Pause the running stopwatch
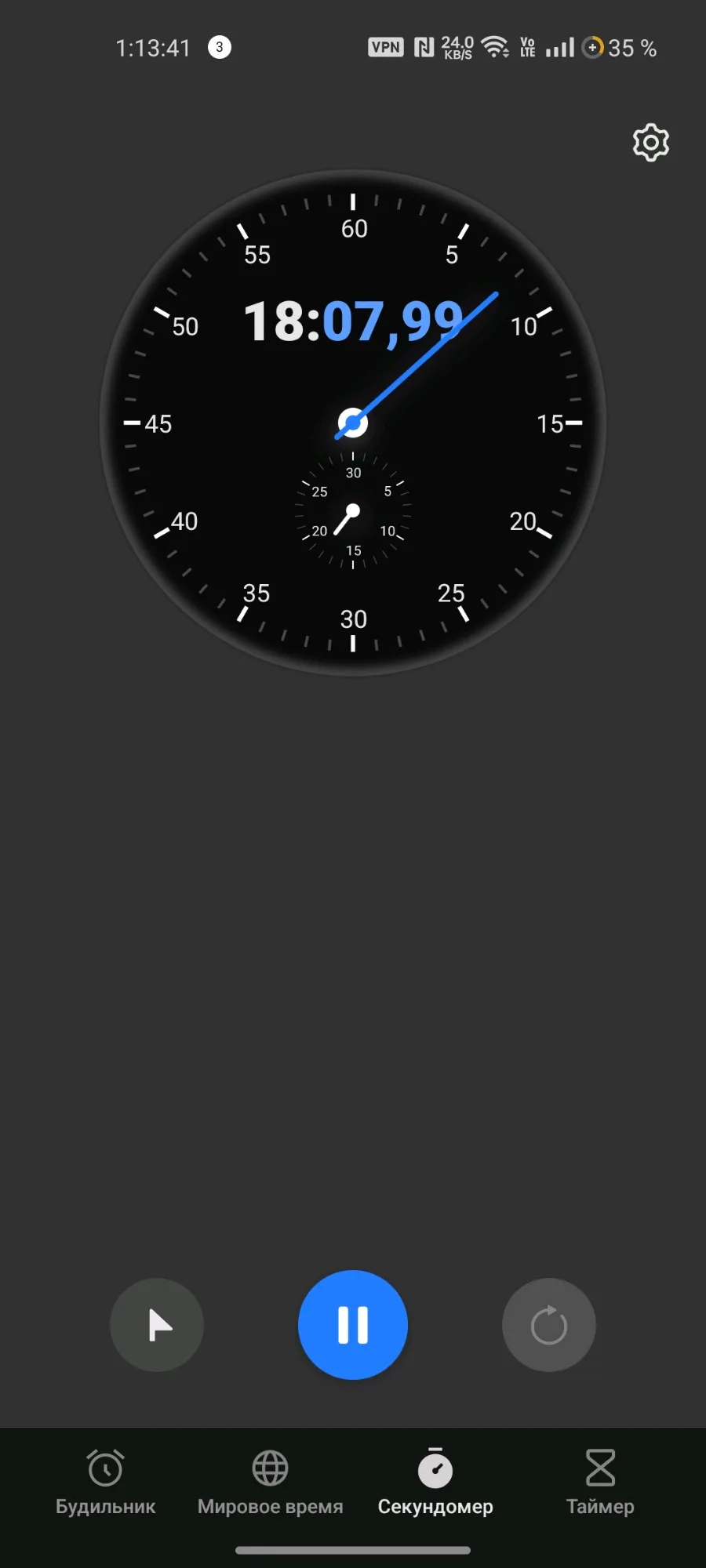 [x=353, y=1325]
